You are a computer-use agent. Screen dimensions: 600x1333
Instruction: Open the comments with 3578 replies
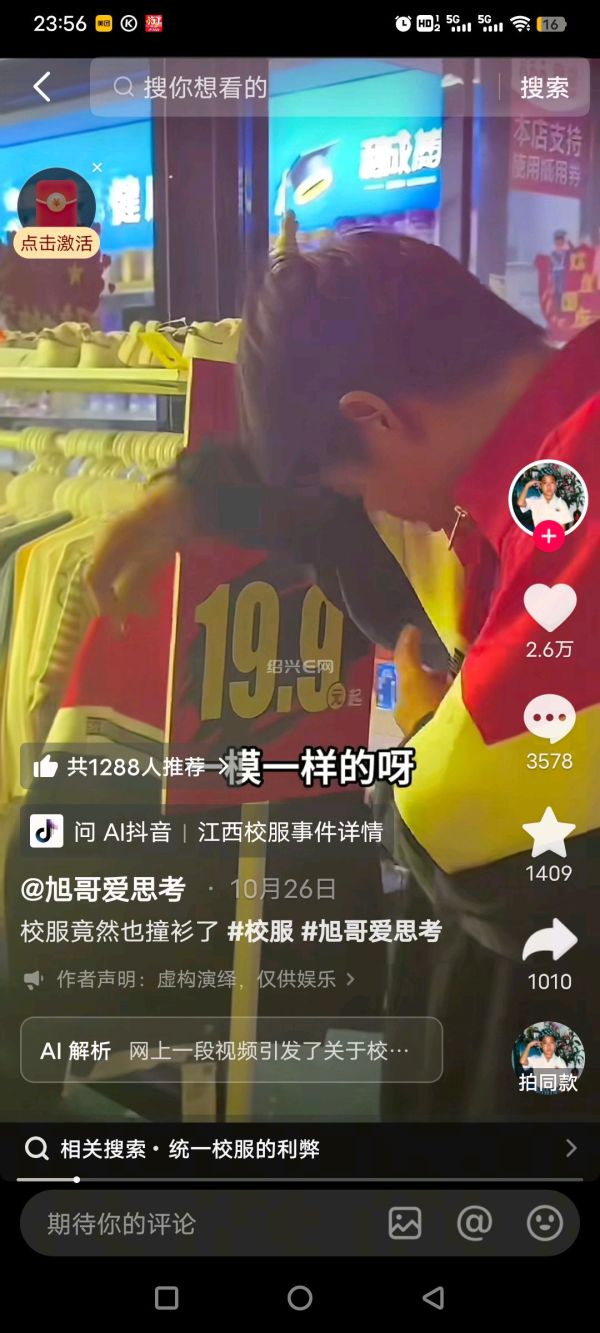point(549,720)
